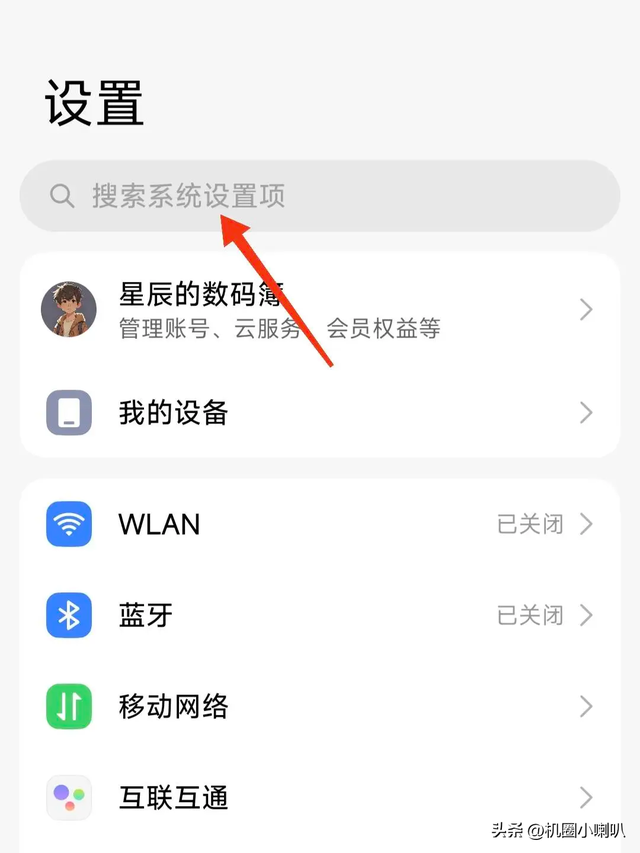Open 移动网络 settings
This screenshot has height=853, width=640.
point(320,707)
